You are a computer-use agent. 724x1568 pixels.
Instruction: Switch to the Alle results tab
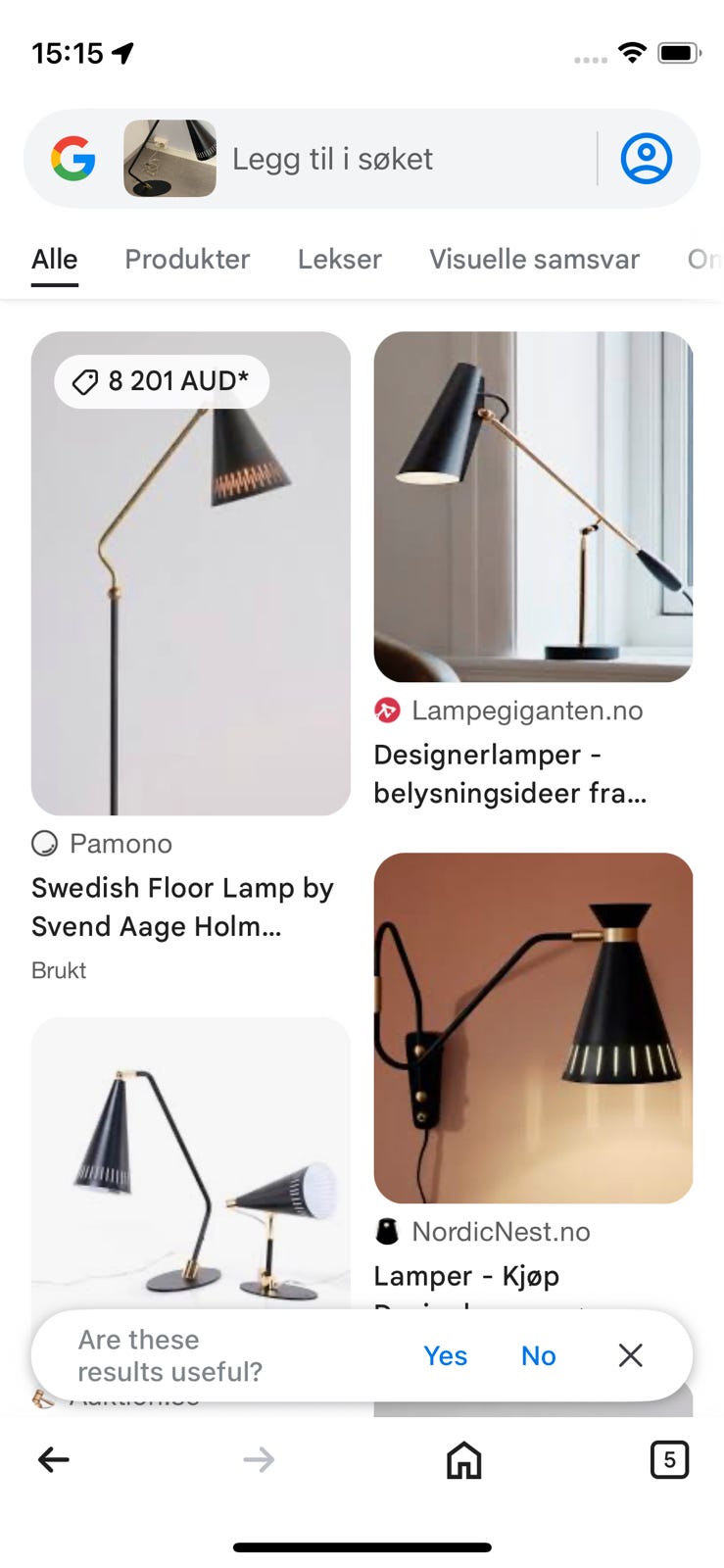(54, 259)
